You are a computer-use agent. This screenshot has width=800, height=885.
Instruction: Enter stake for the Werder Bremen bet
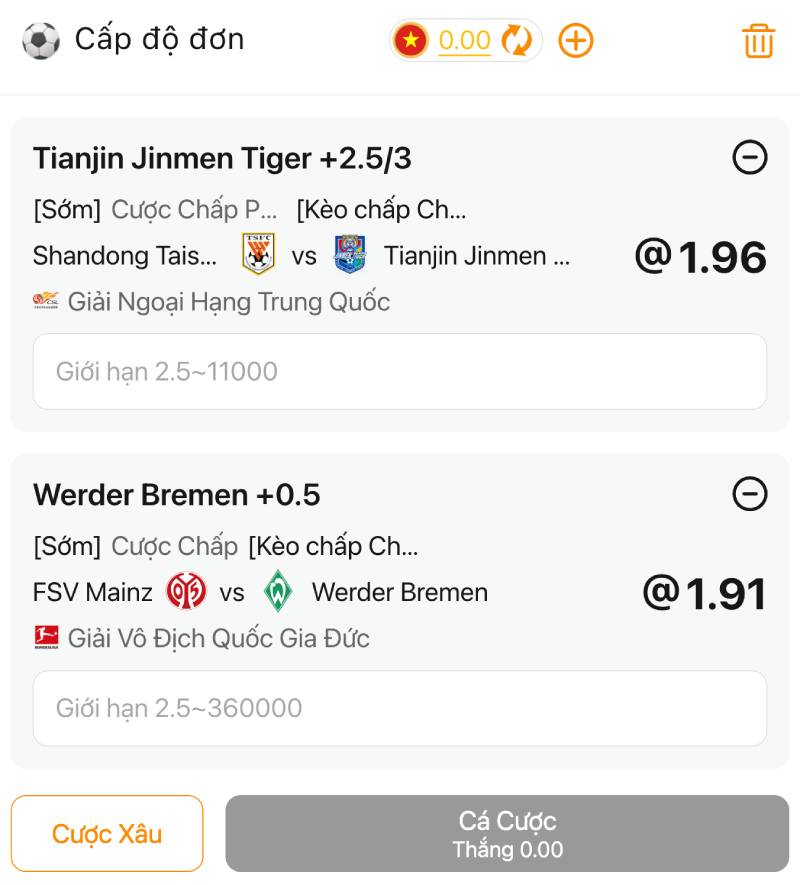tap(400, 708)
